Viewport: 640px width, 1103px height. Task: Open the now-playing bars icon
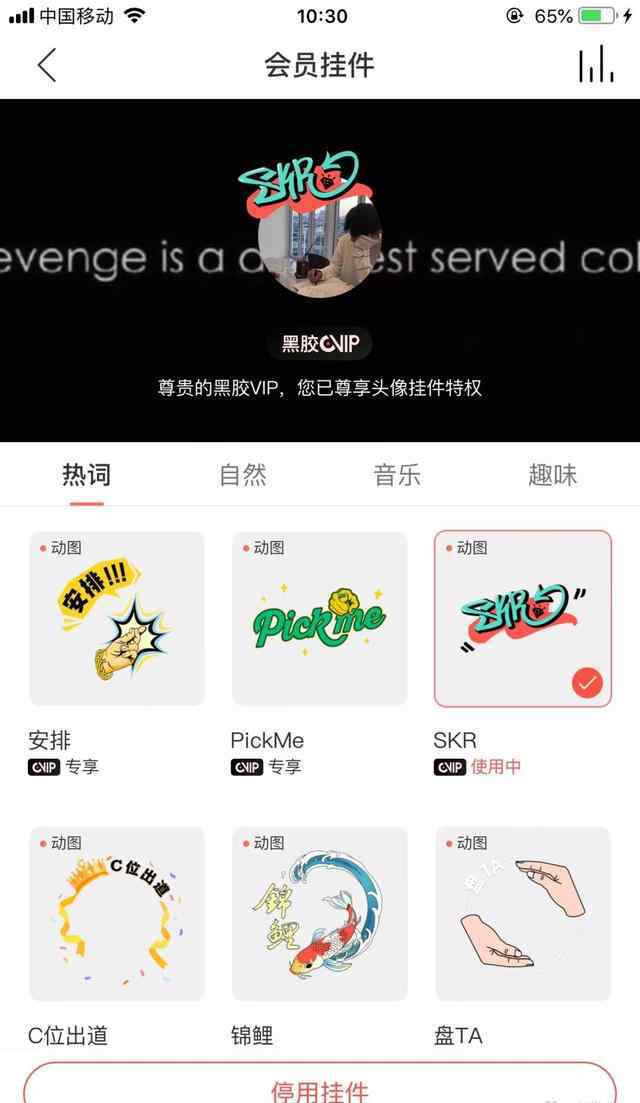pos(595,65)
